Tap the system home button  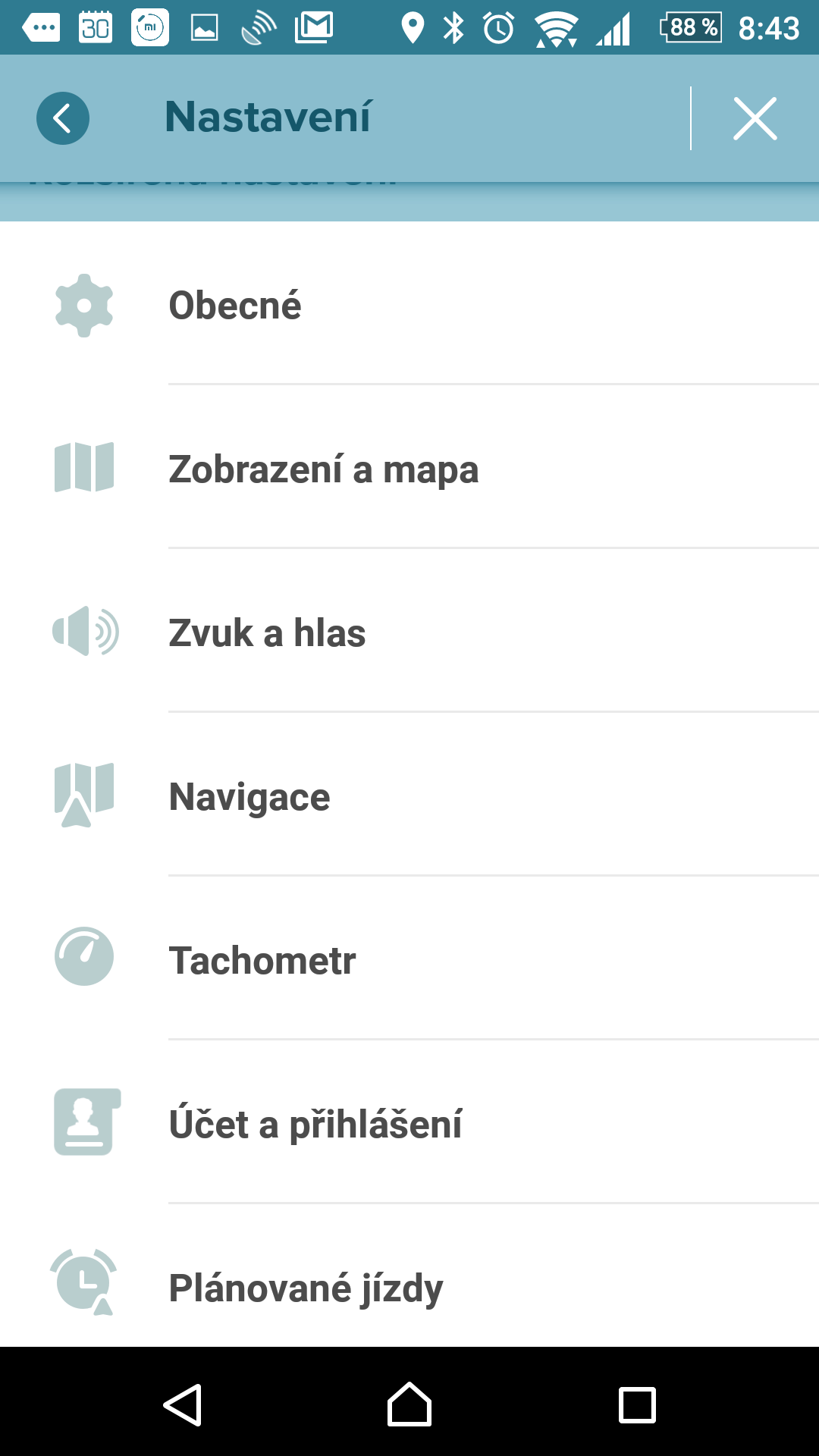409,1404
